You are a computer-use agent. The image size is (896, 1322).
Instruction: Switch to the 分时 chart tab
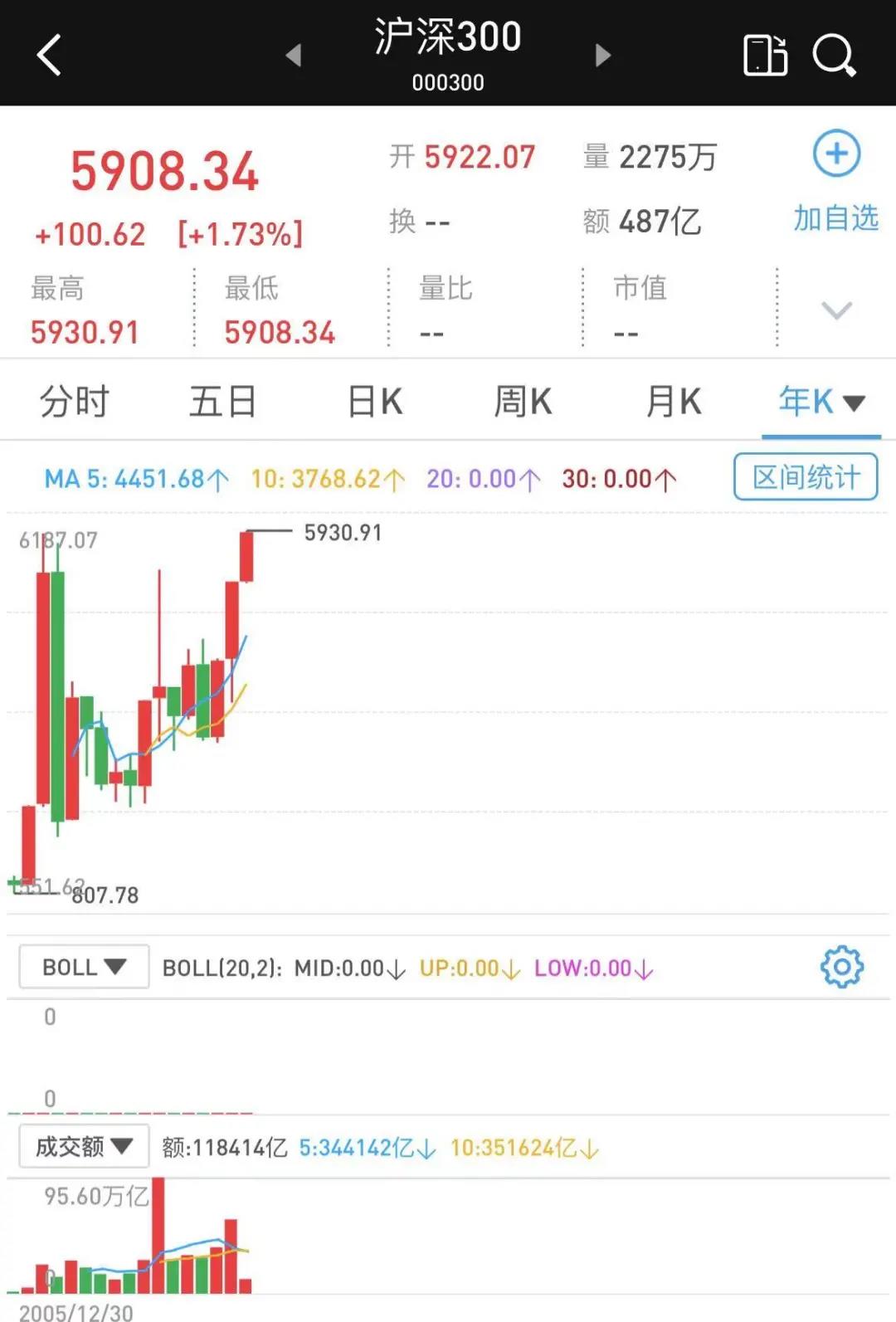tap(75, 402)
